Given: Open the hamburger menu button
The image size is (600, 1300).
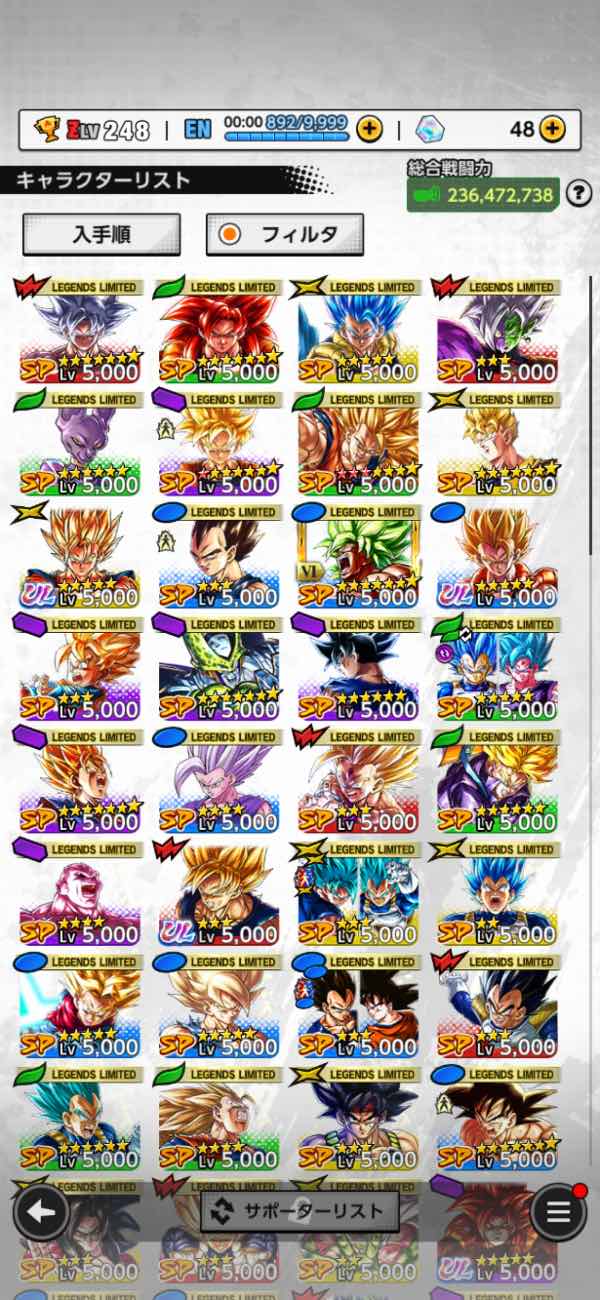Looking at the screenshot, I should coord(558,1212).
